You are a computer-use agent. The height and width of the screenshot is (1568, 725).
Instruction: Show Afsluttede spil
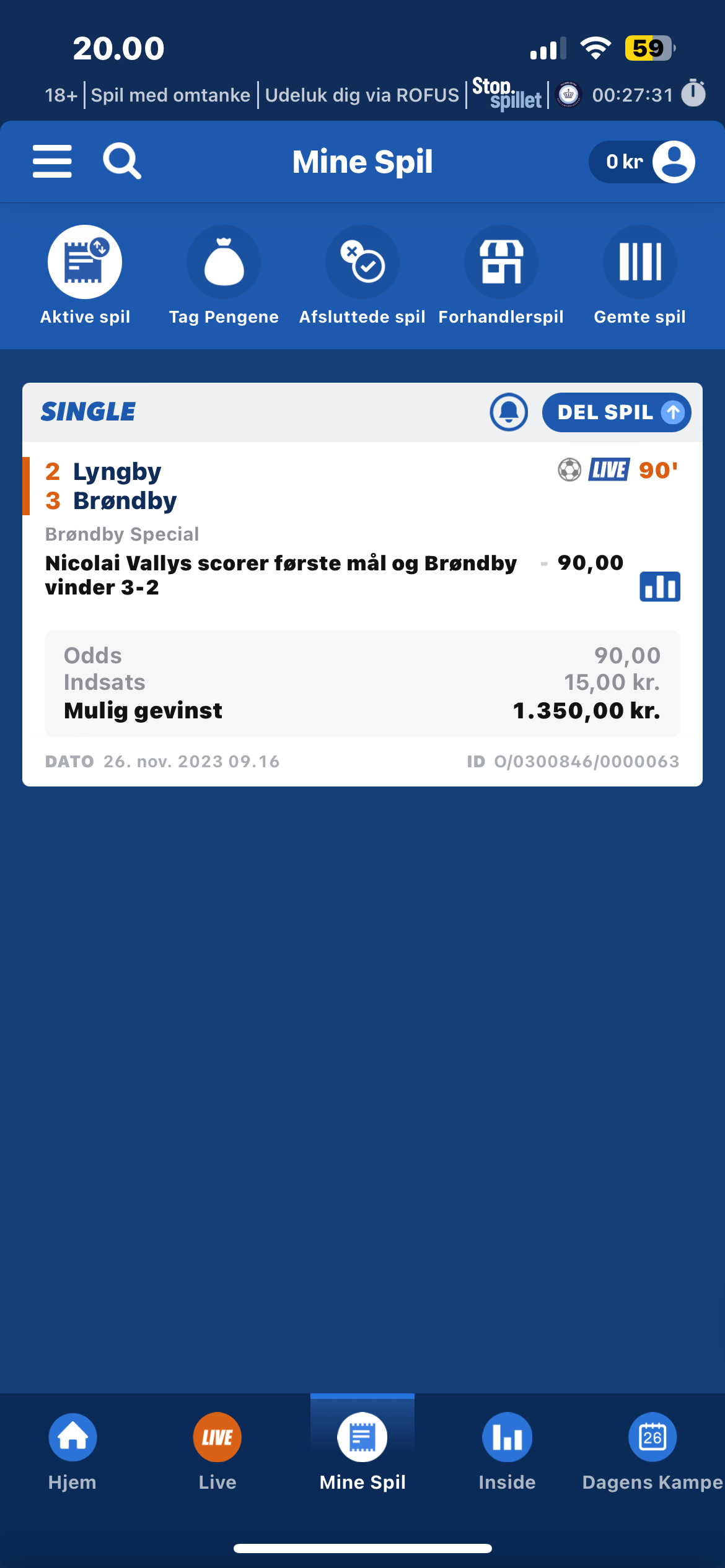click(x=362, y=274)
